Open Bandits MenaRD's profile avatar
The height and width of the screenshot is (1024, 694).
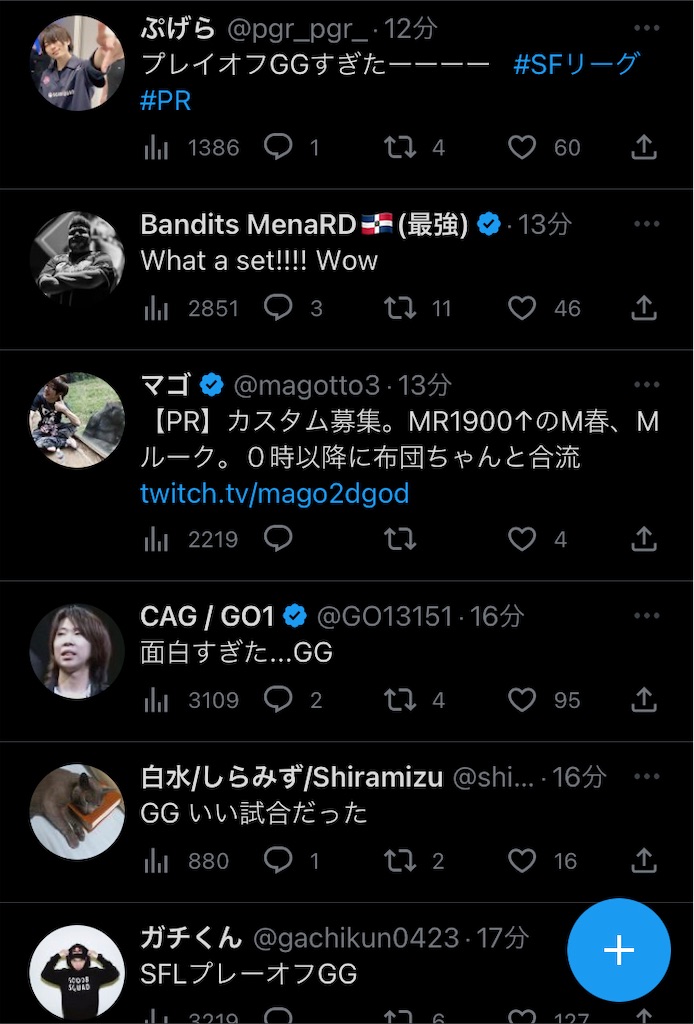point(77,257)
